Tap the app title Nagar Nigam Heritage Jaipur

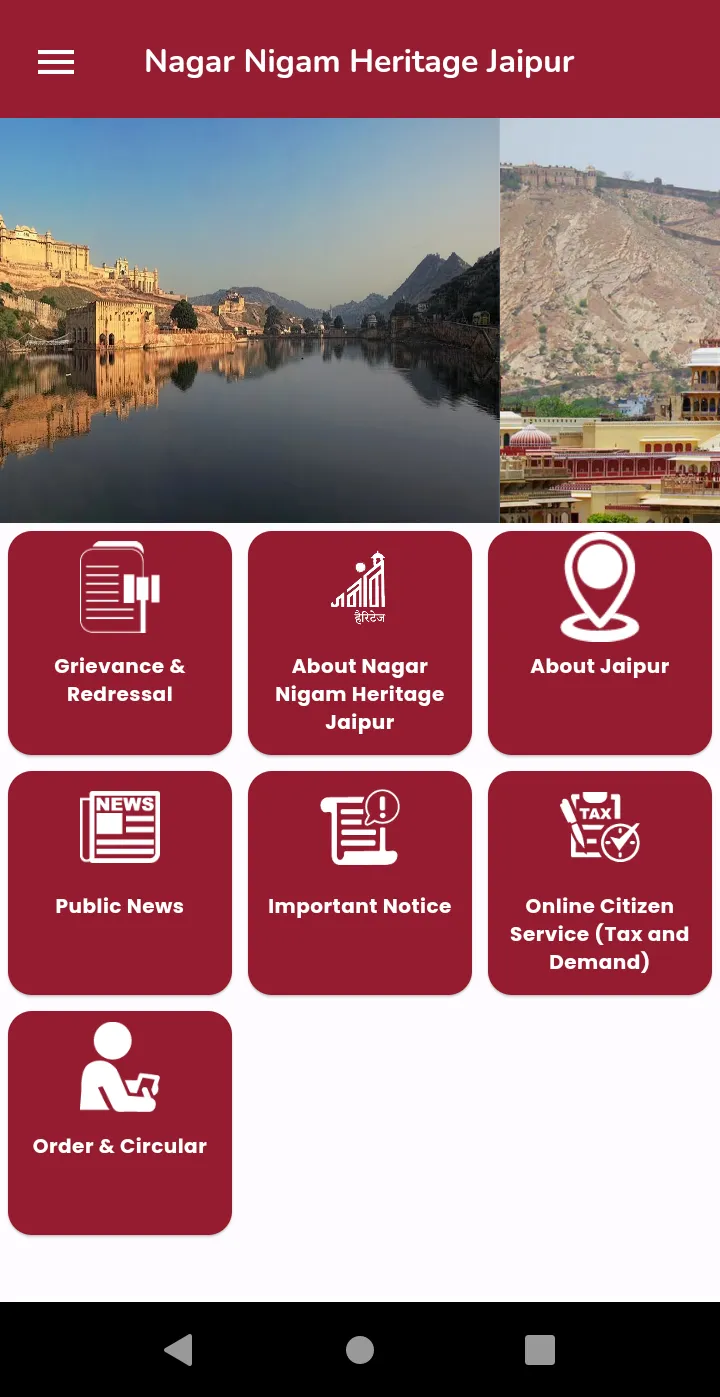click(360, 61)
